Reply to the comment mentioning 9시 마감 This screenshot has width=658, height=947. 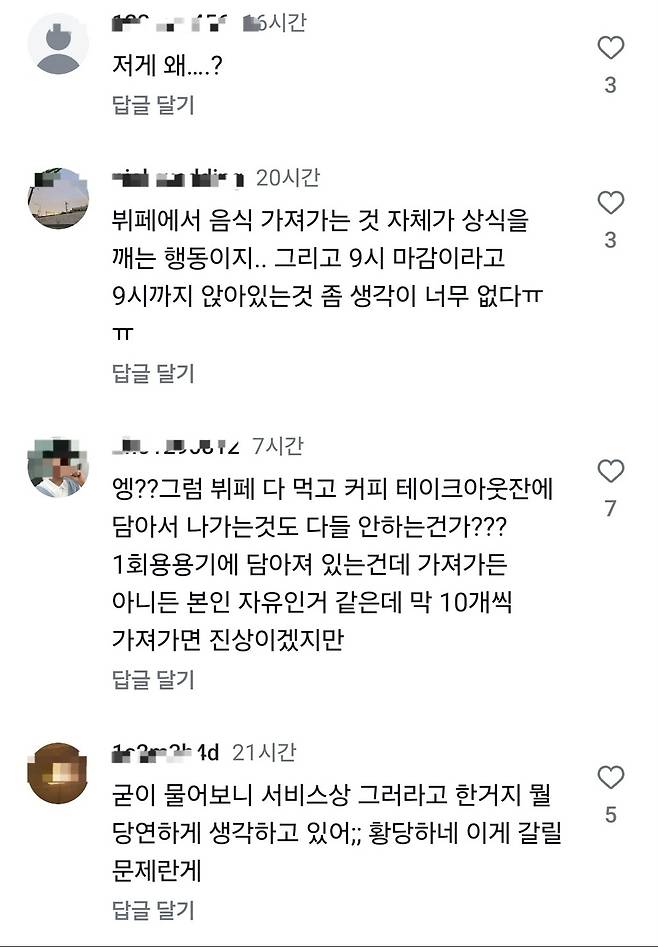(x=153, y=374)
